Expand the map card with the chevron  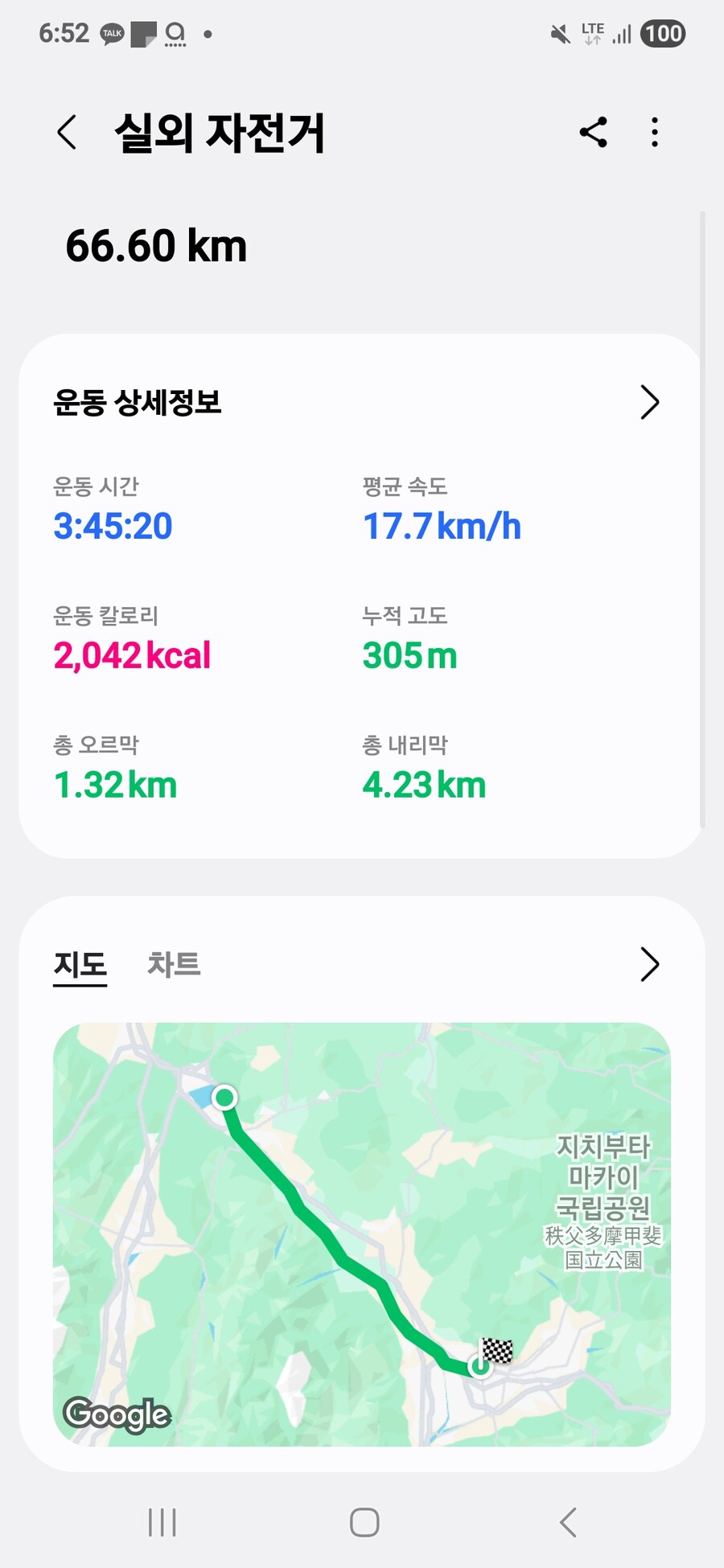pyautogui.click(x=648, y=964)
